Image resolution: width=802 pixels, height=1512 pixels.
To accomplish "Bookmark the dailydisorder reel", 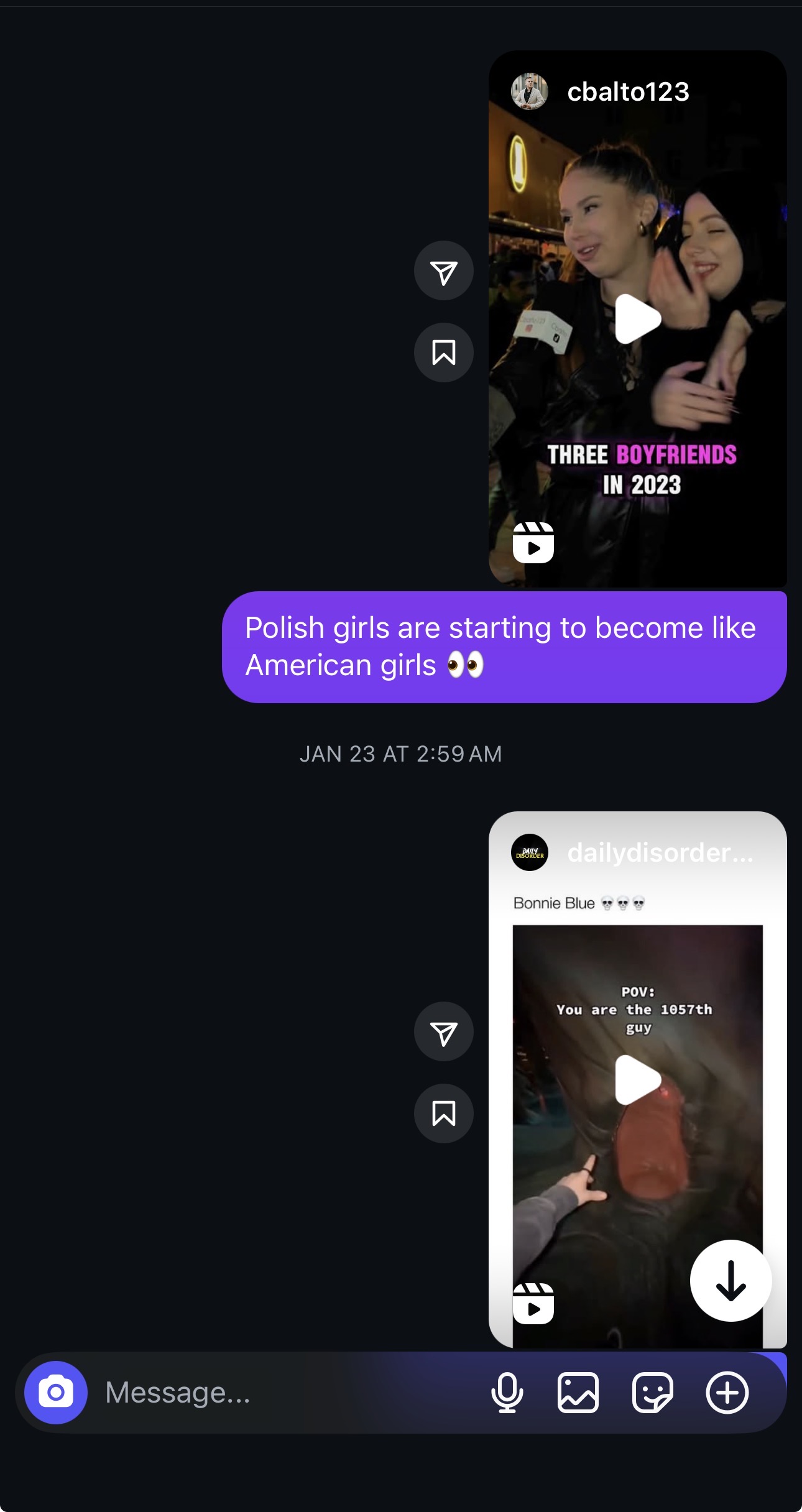I will tap(443, 1113).
